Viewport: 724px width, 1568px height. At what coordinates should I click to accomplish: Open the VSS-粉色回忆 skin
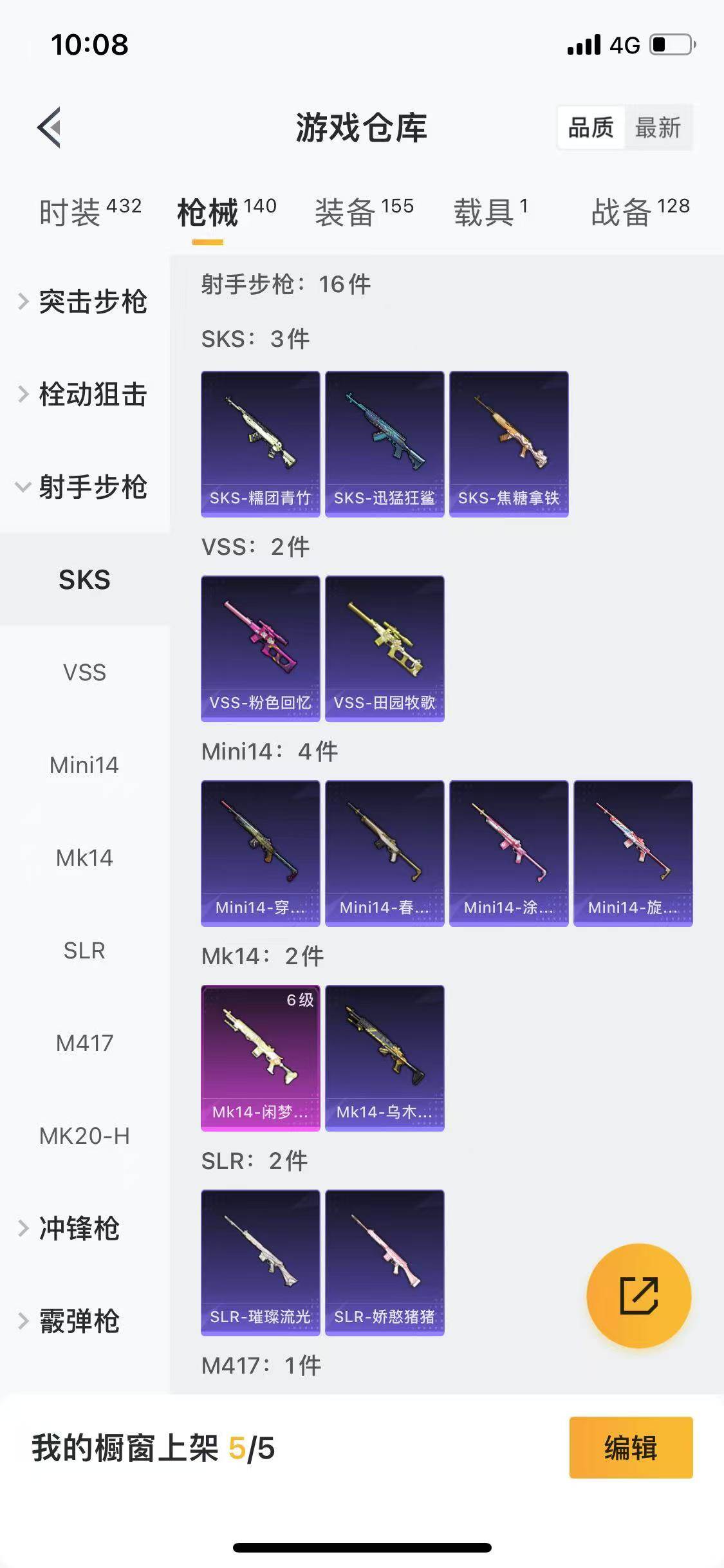(260, 648)
